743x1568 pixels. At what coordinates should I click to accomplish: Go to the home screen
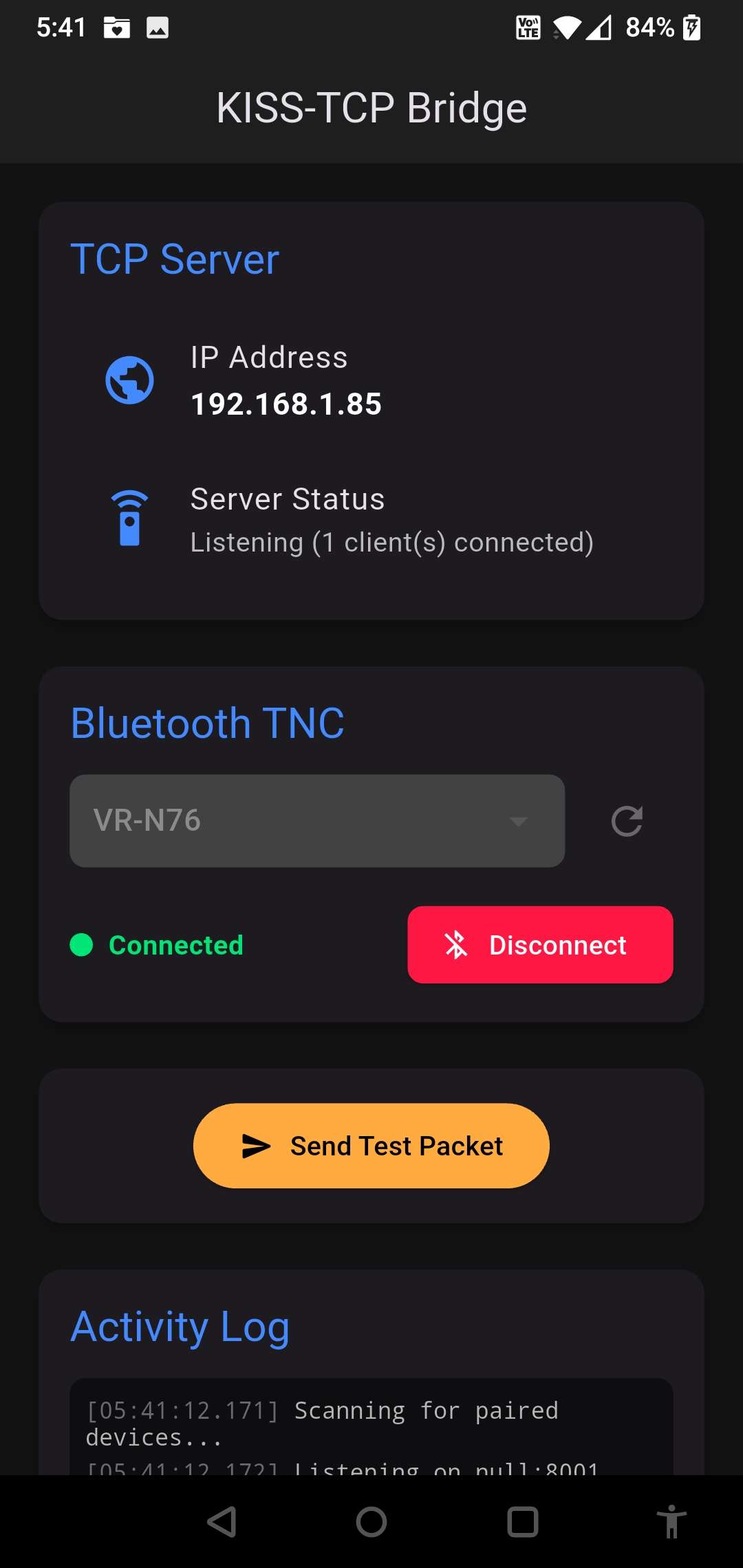coord(371,1521)
